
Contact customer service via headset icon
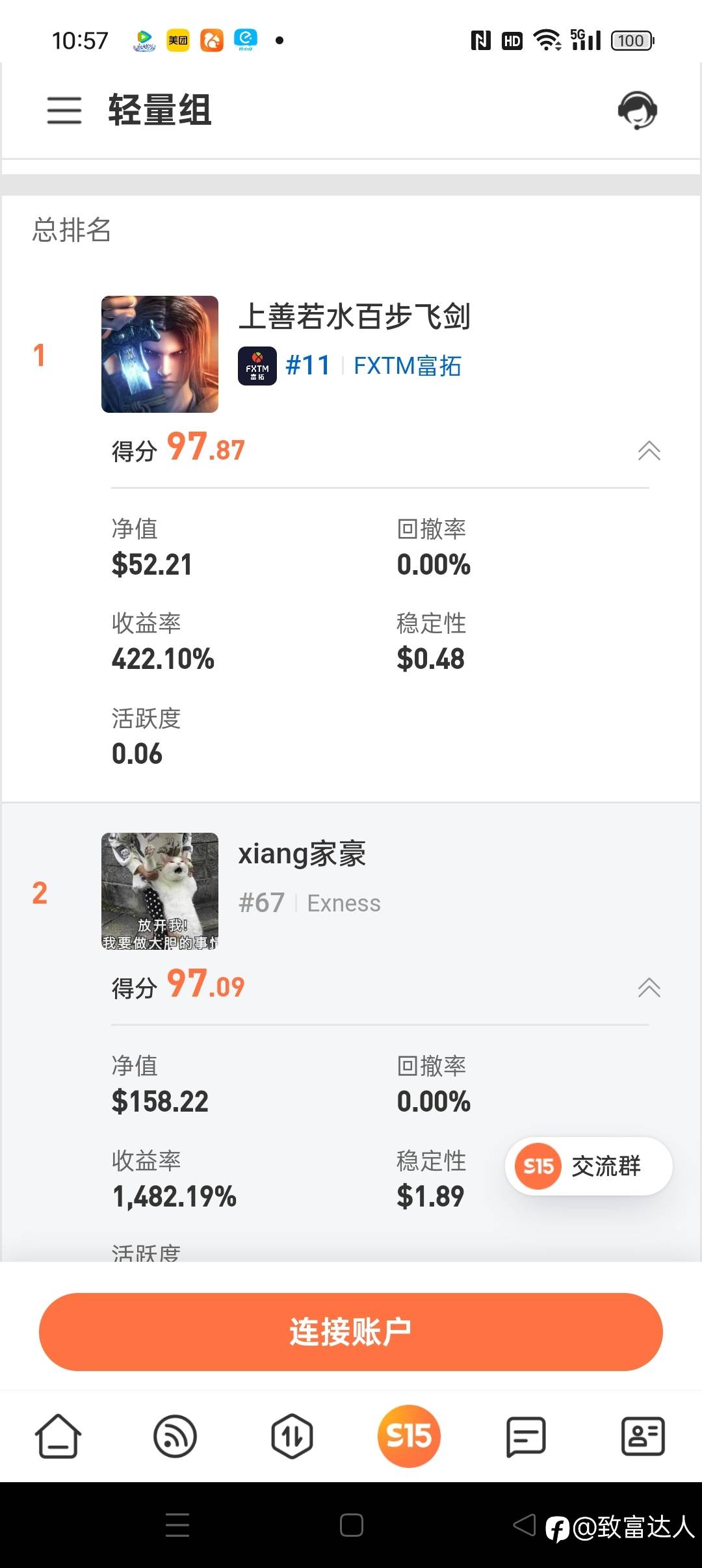[x=637, y=110]
